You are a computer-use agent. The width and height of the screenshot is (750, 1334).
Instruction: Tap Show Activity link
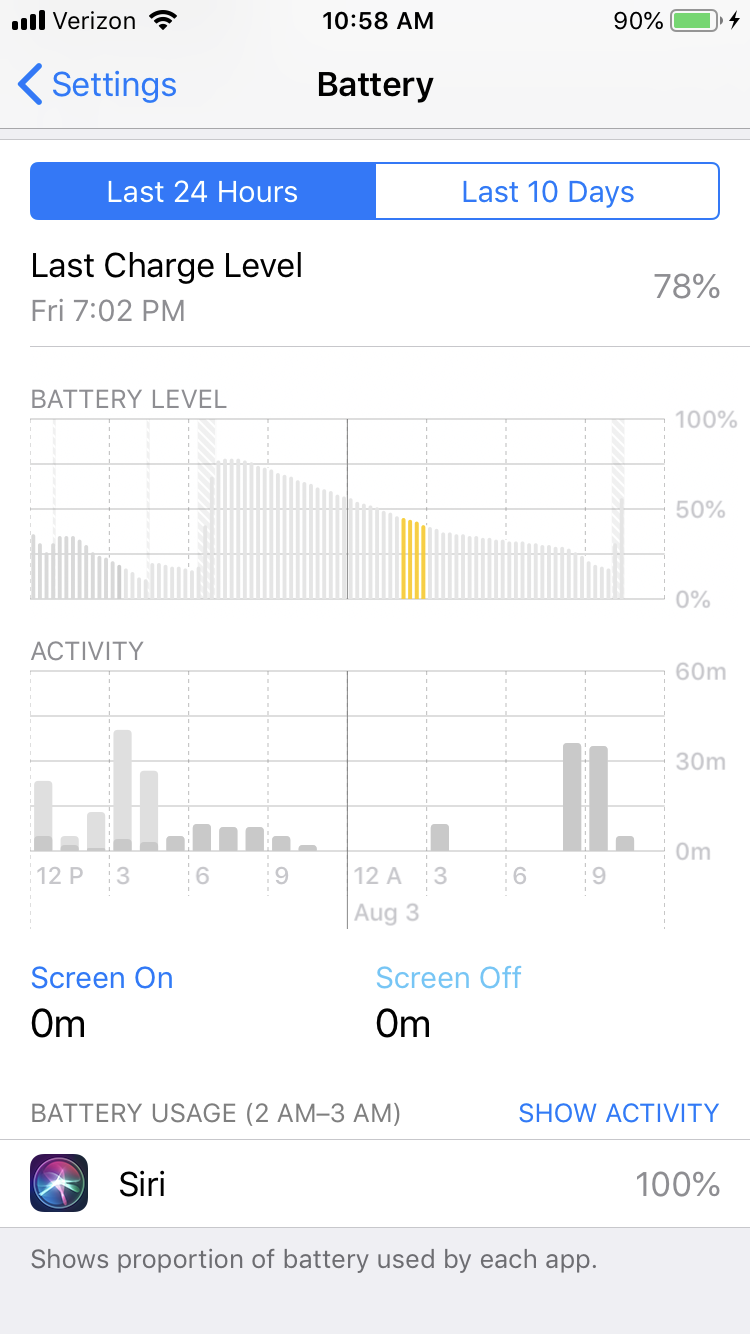(618, 1113)
